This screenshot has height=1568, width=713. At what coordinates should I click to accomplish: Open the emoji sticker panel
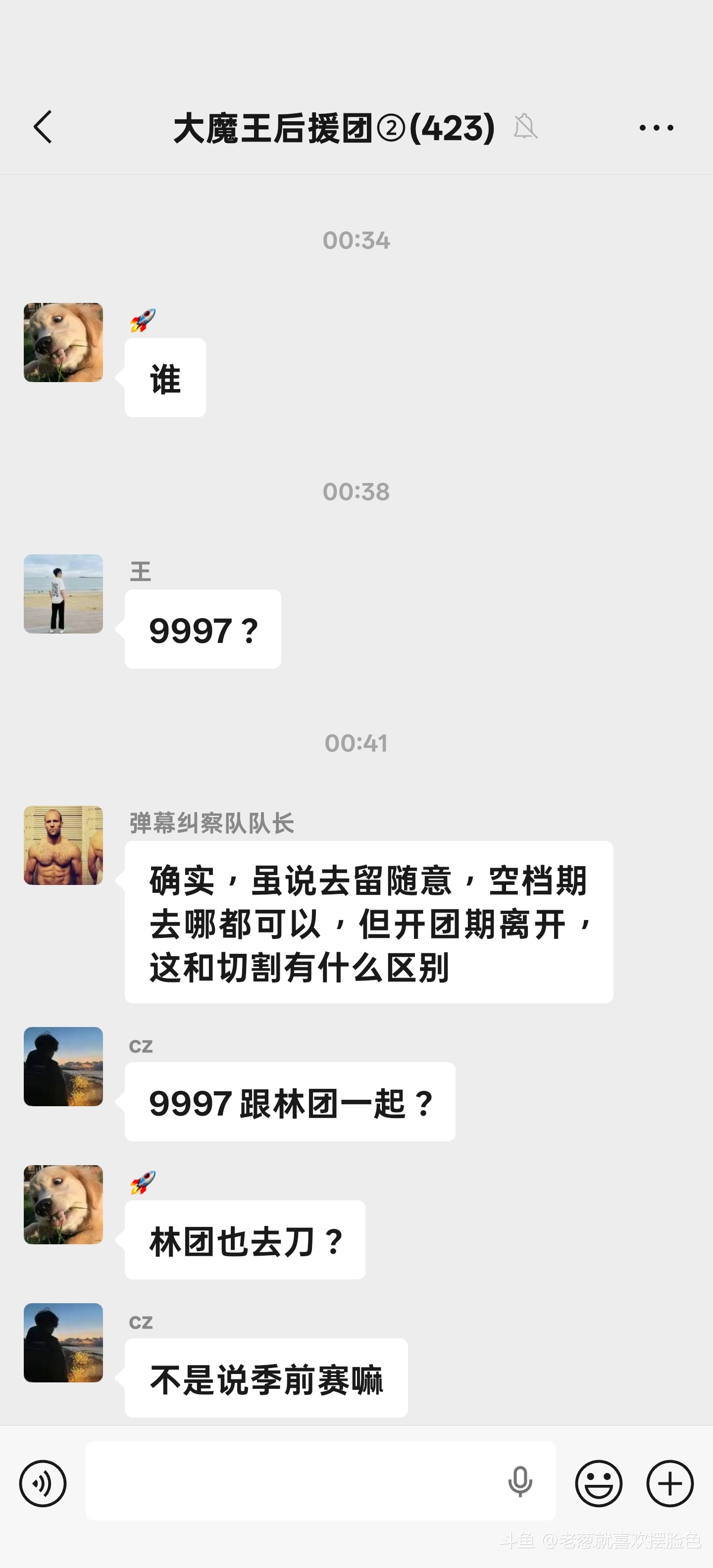[599, 1483]
